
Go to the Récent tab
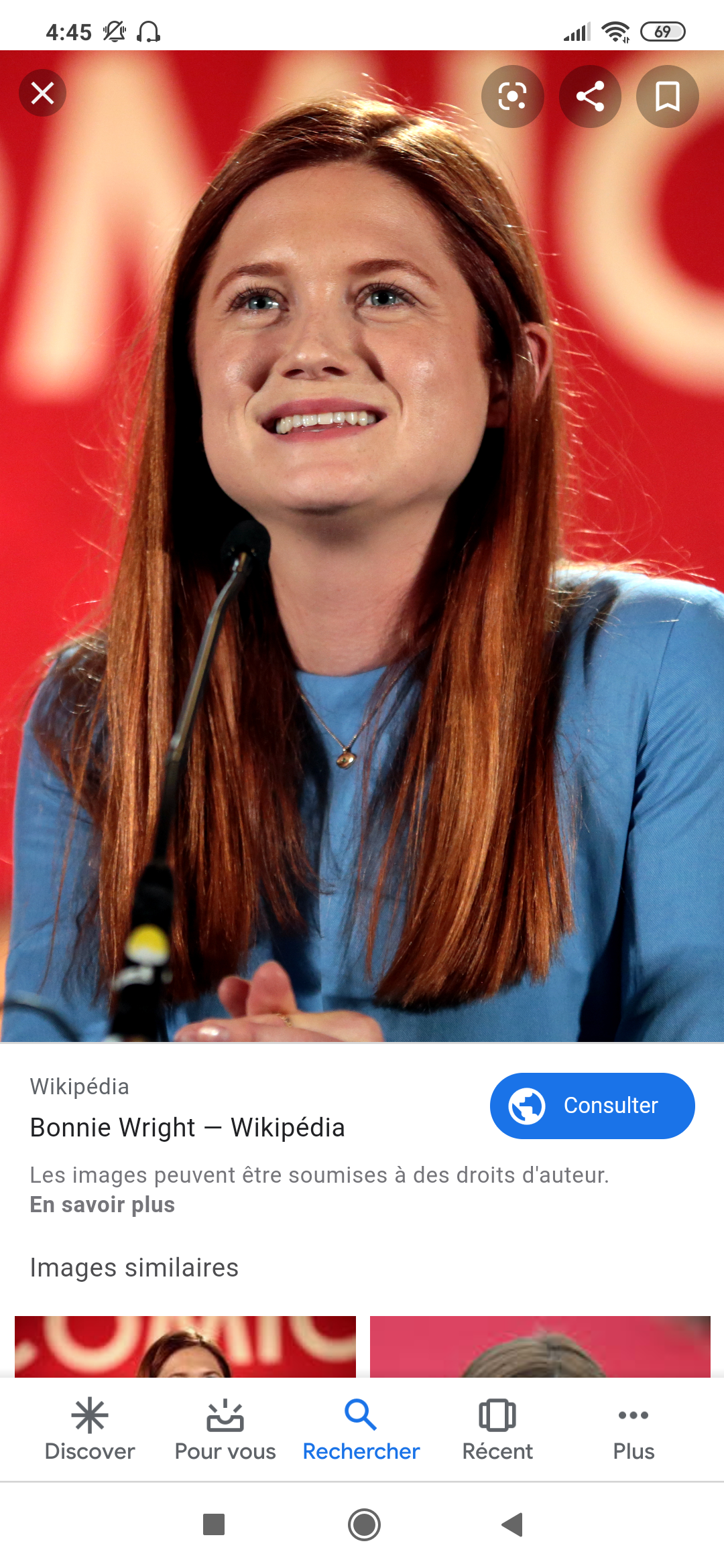(x=497, y=1430)
